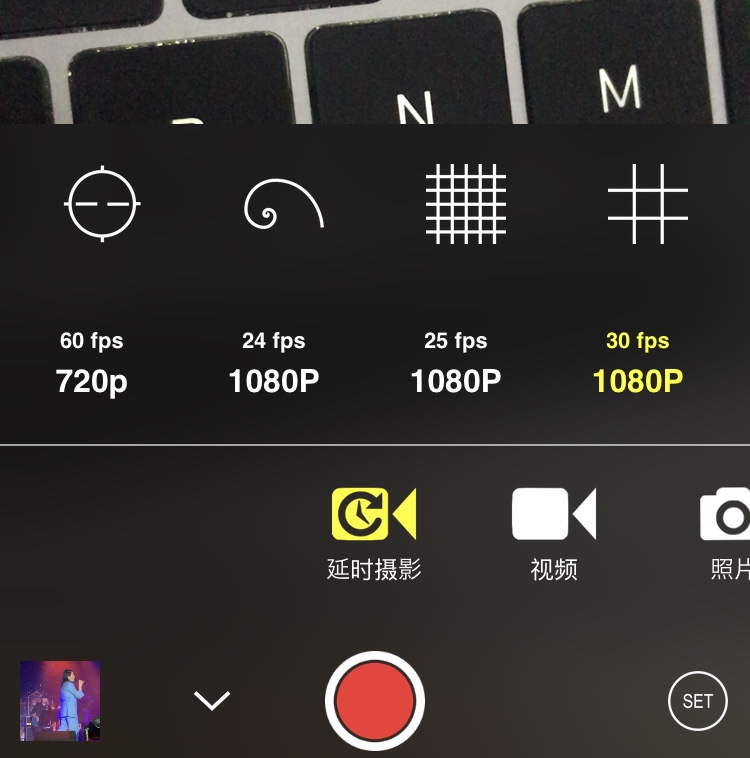Switch to 延时摄影 time-lapse mode
Screen dimensions: 750x758
[374, 532]
